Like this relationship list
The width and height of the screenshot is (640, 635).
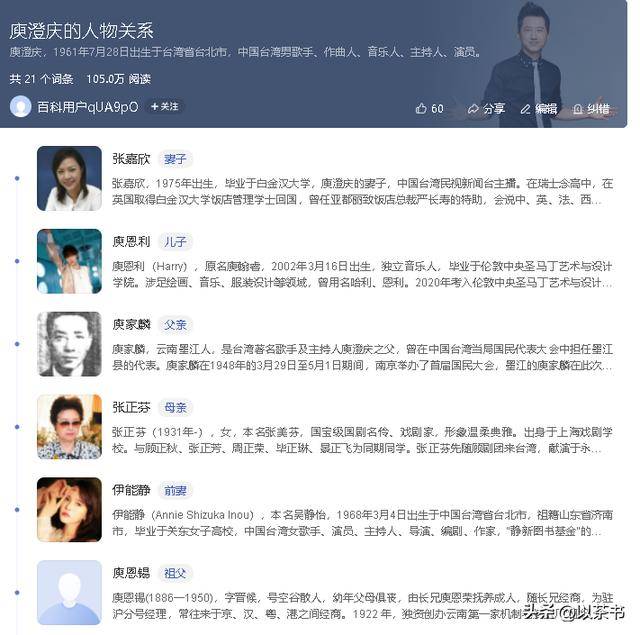(429, 108)
